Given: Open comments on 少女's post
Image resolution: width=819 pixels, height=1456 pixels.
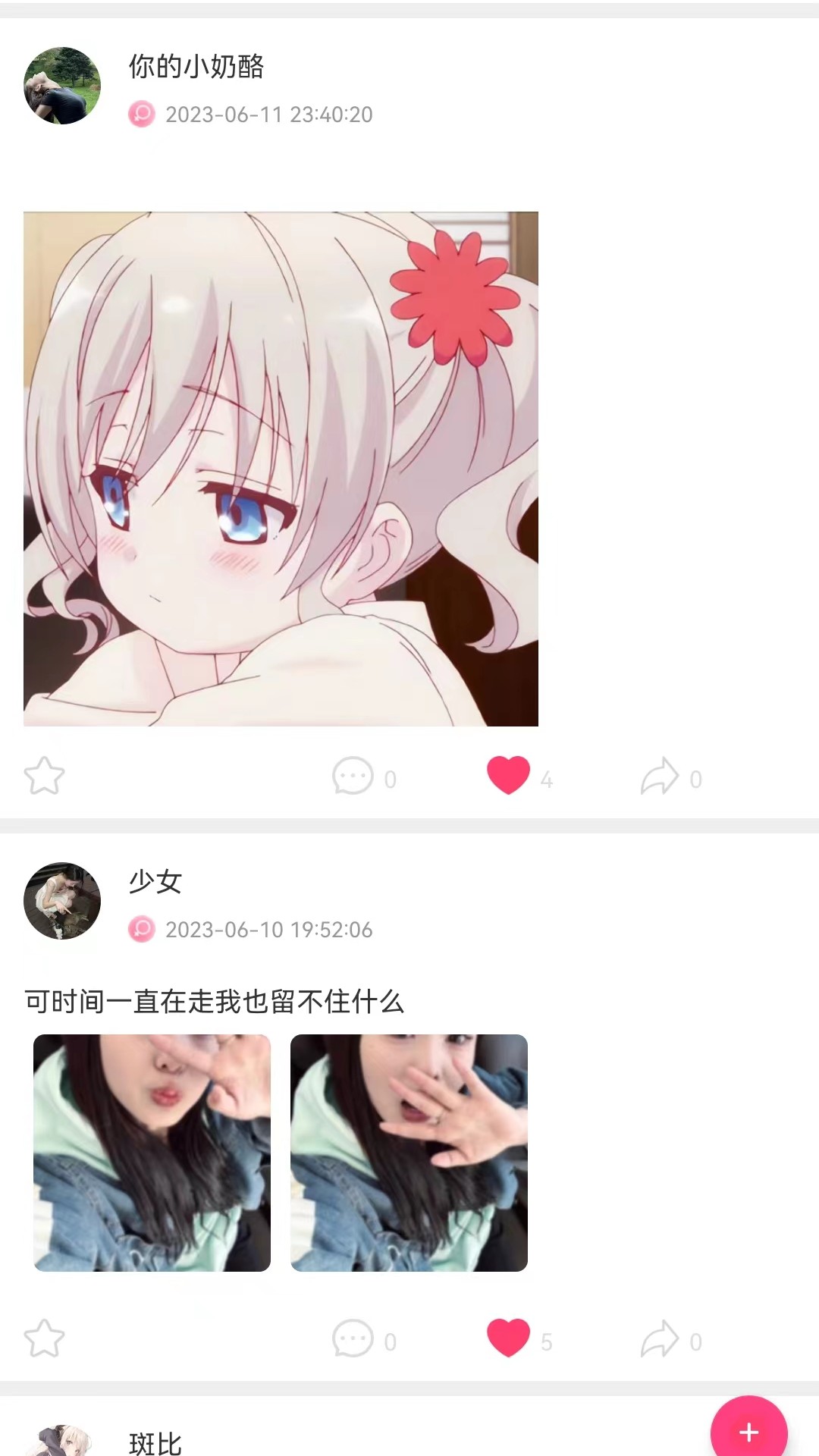Looking at the screenshot, I should [x=353, y=1338].
